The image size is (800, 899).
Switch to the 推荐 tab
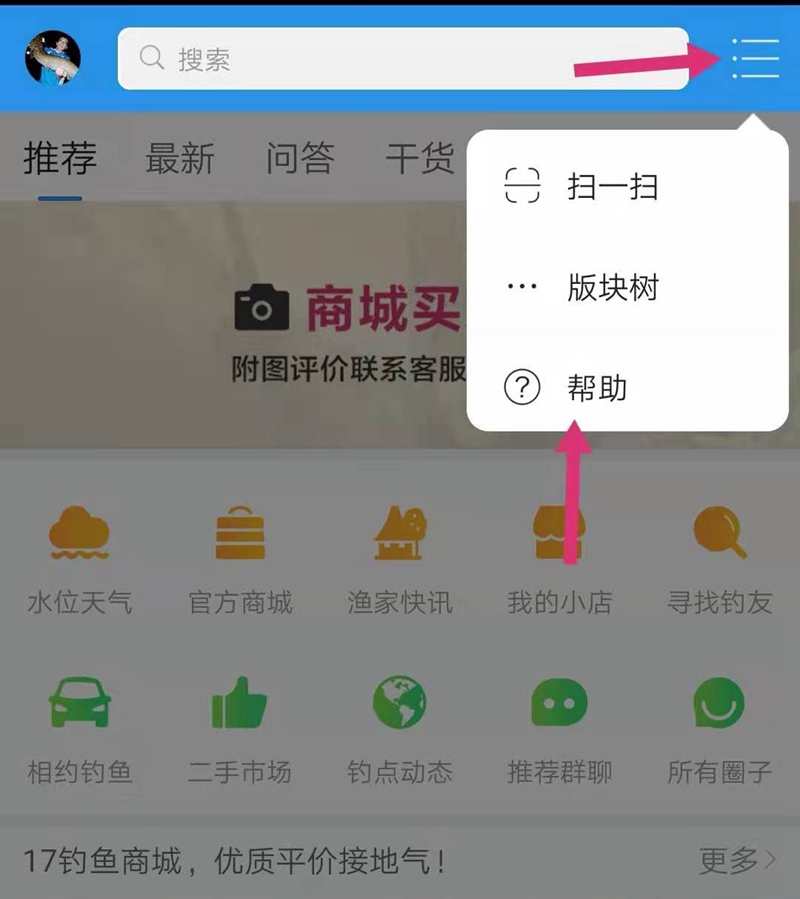click(x=60, y=159)
